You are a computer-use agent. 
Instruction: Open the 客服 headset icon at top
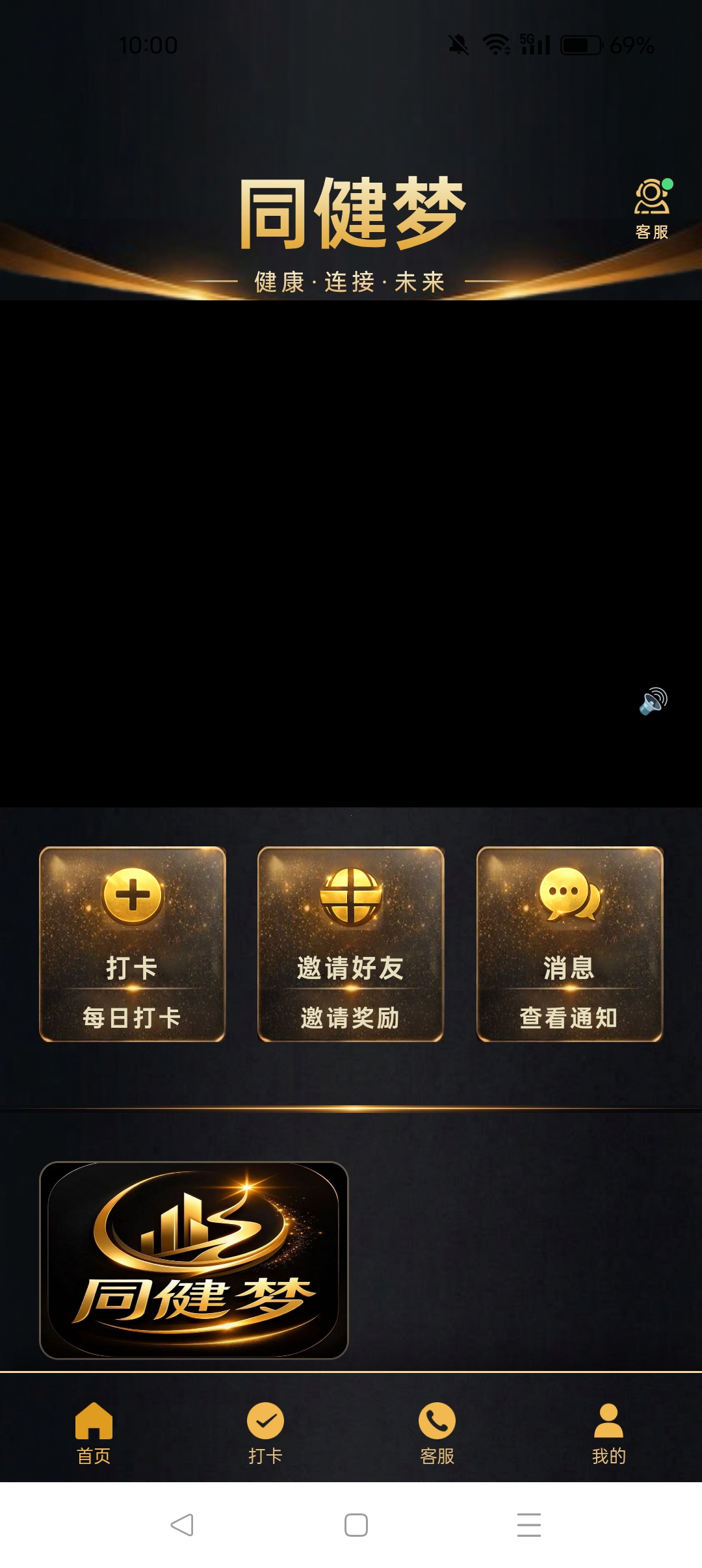coord(651,208)
